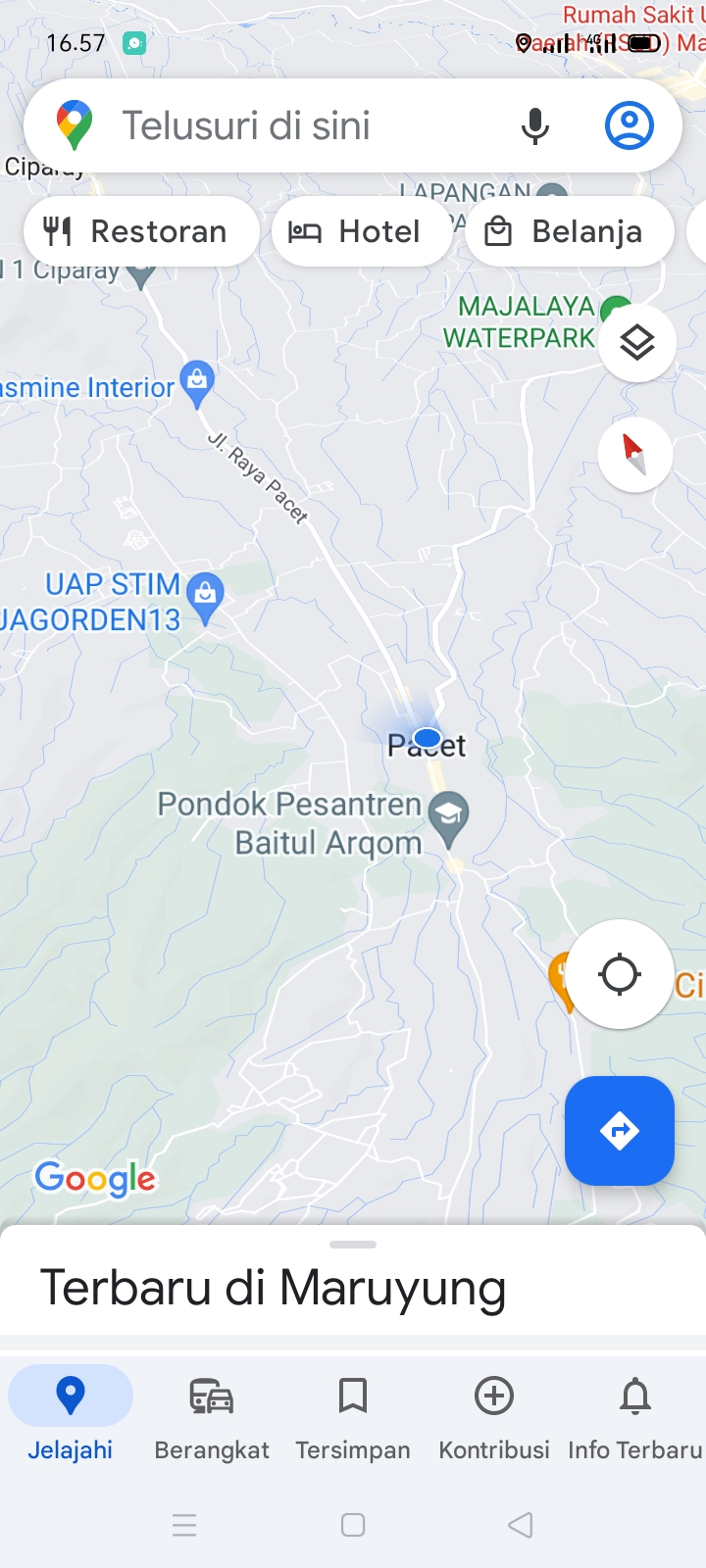This screenshot has width=706, height=1568.
Task: Open the map layers selector
Action: click(x=637, y=342)
